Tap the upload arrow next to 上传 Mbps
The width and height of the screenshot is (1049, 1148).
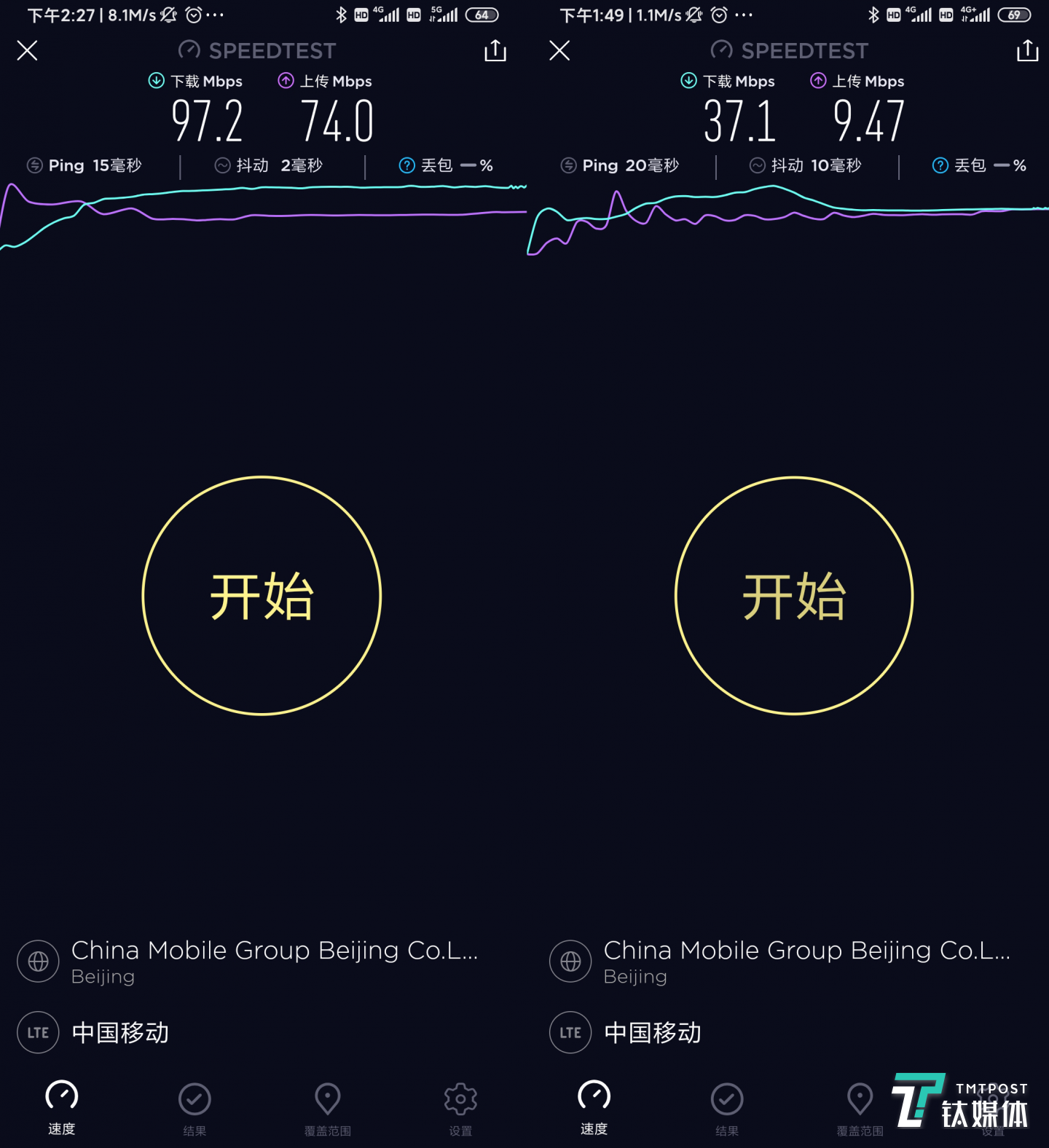pyautogui.click(x=286, y=81)
